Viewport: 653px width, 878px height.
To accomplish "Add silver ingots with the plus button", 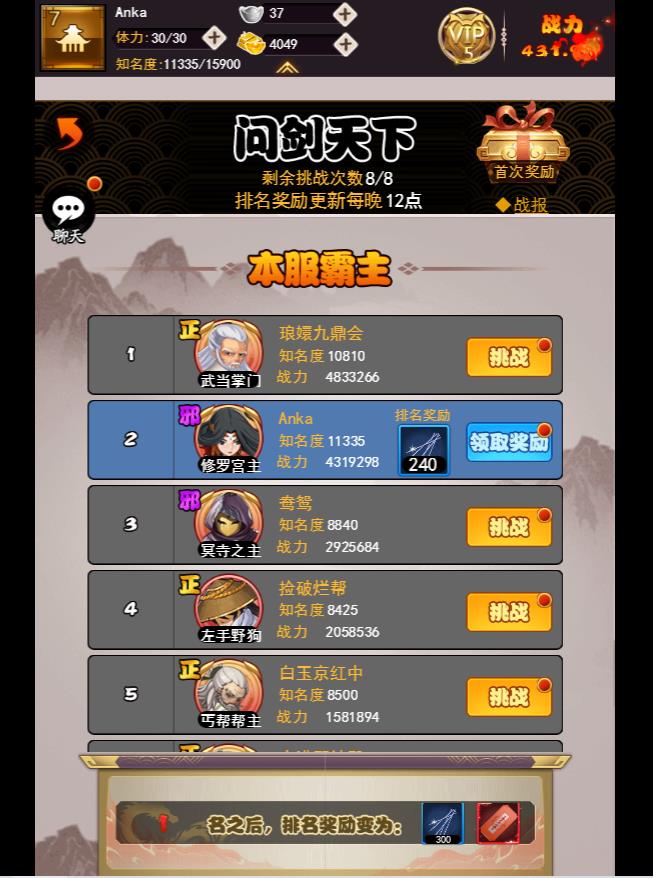I will pyautogui.click(x=345, y=14).
